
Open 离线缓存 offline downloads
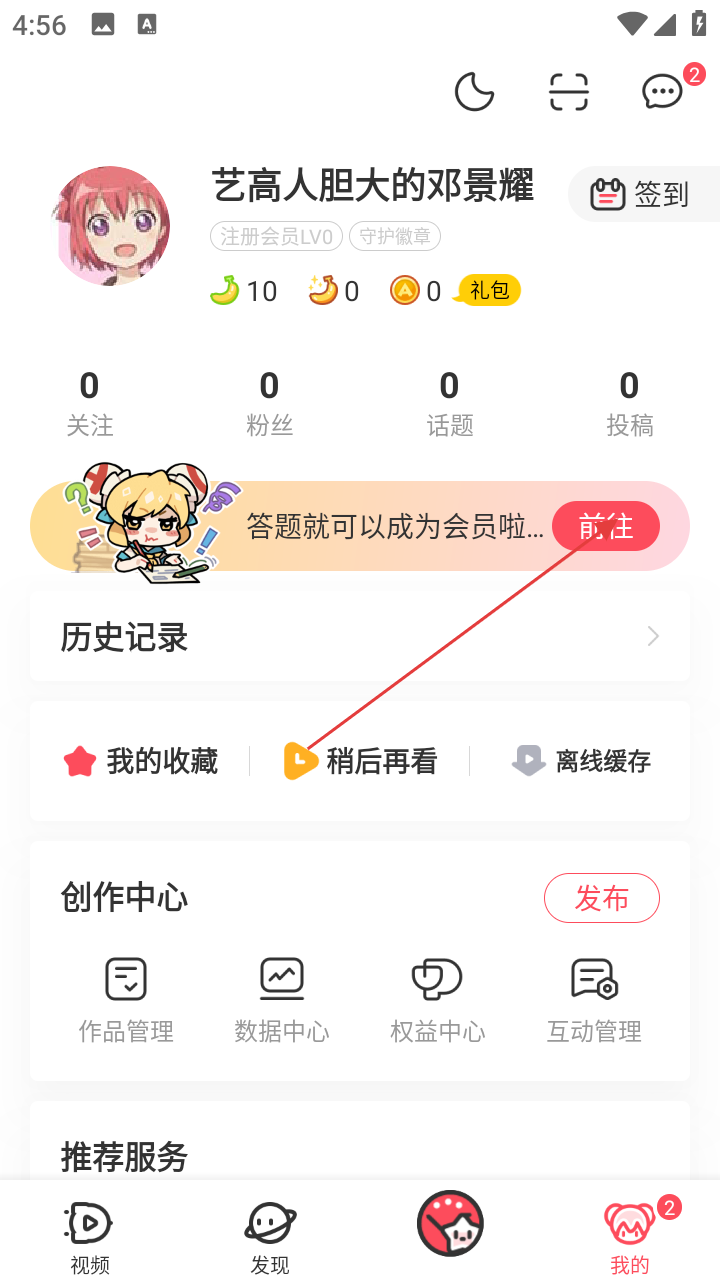pos(581,761)
